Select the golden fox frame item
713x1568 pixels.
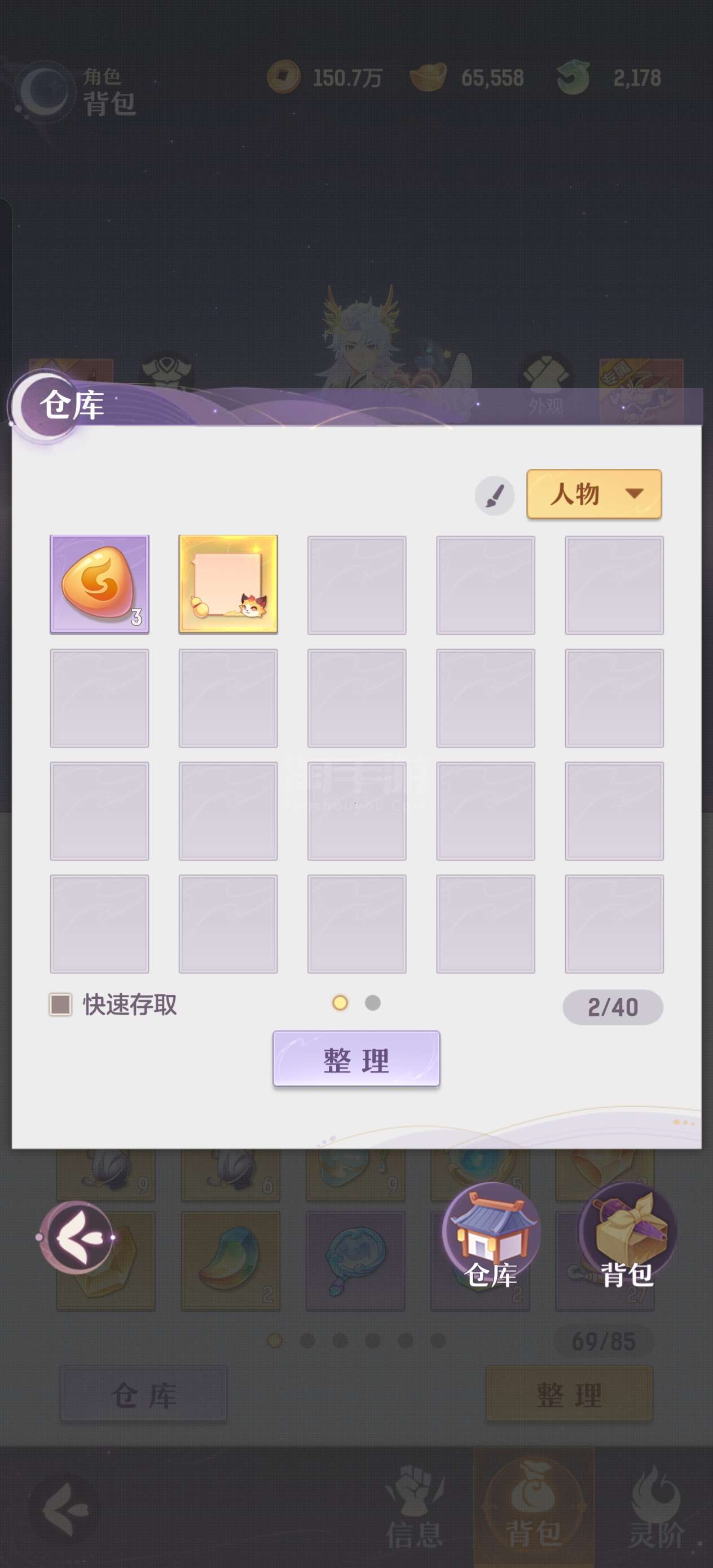(228, 584)
